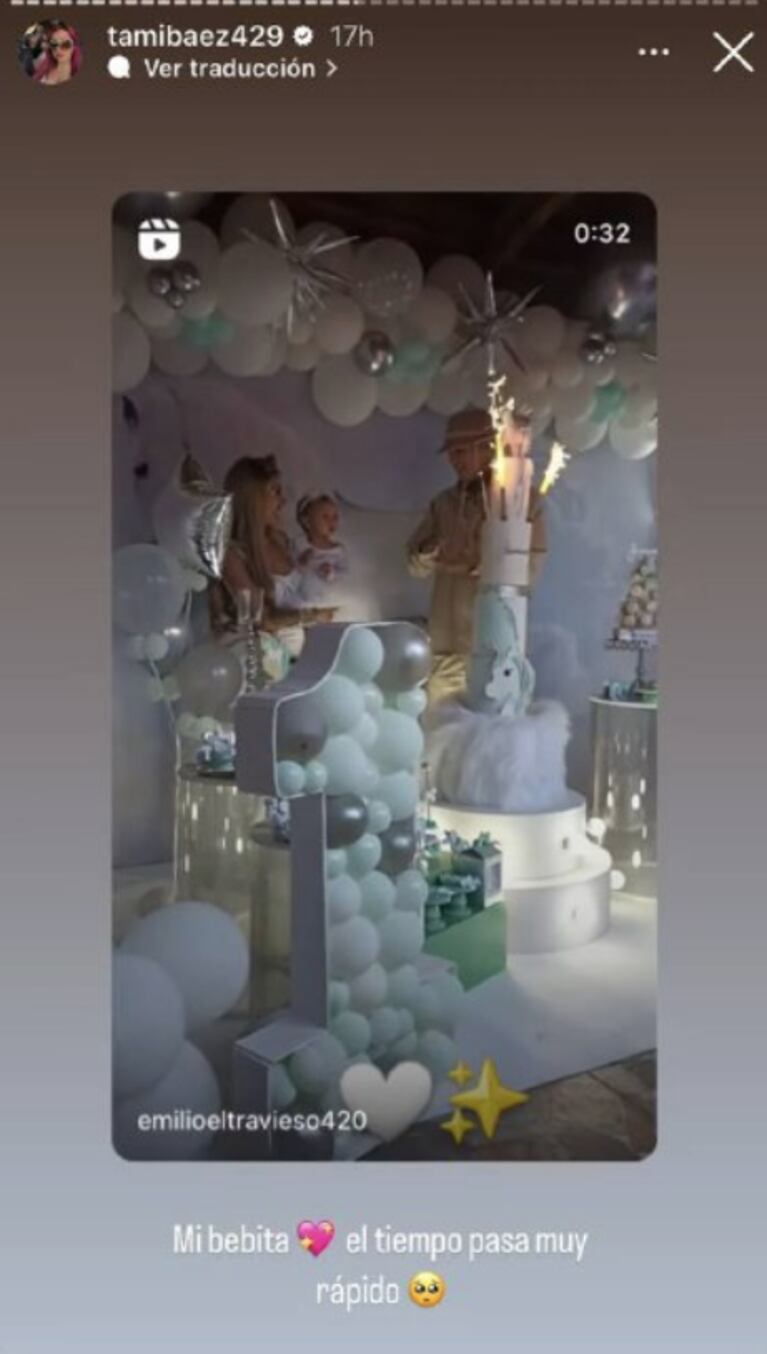Tap Ver traducción to translate the story
This screenshot has height=1354, width=767.
pos(228,68)
